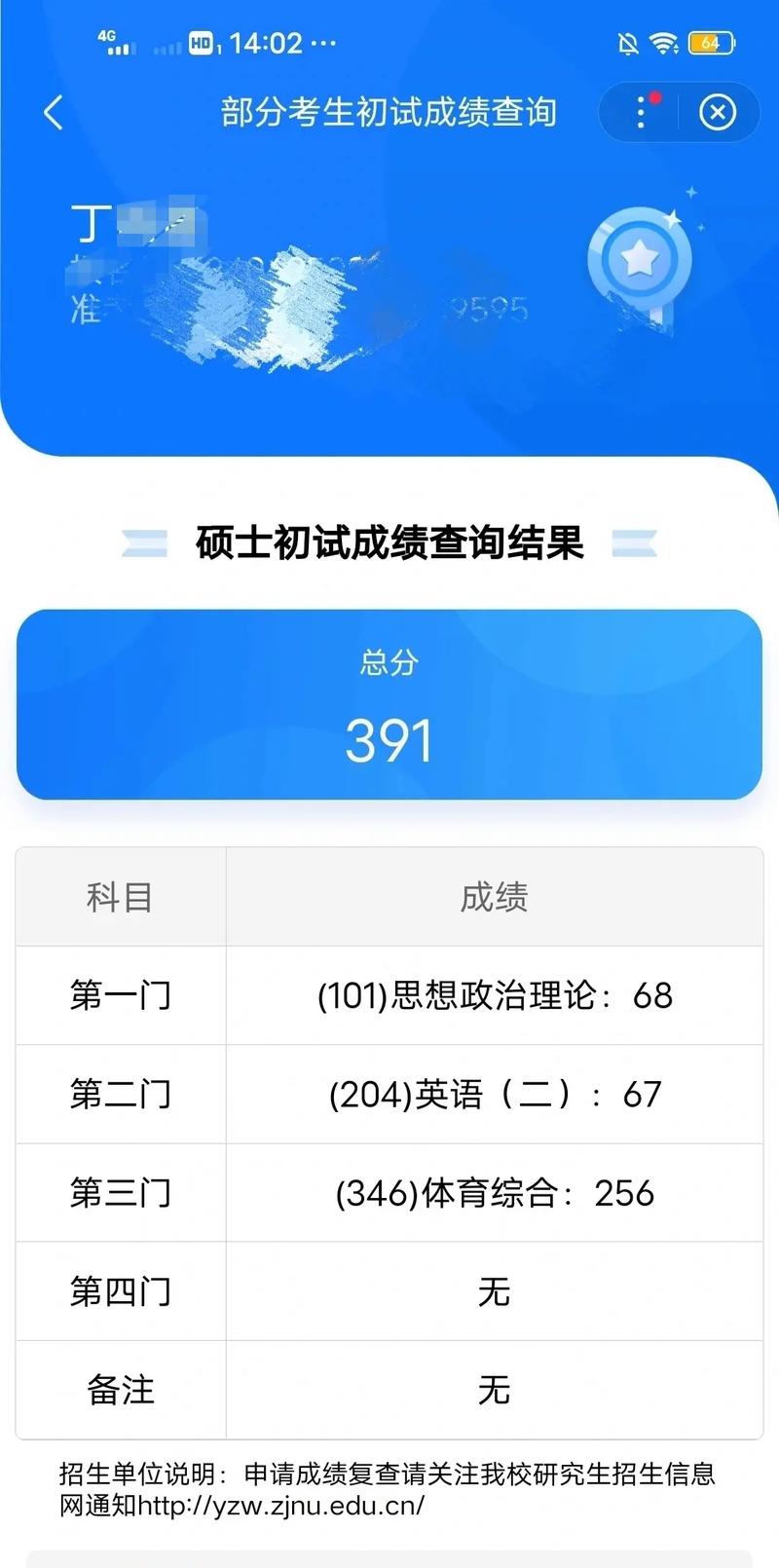Tap the HD VoLTE indicator

tap(202, 42)
